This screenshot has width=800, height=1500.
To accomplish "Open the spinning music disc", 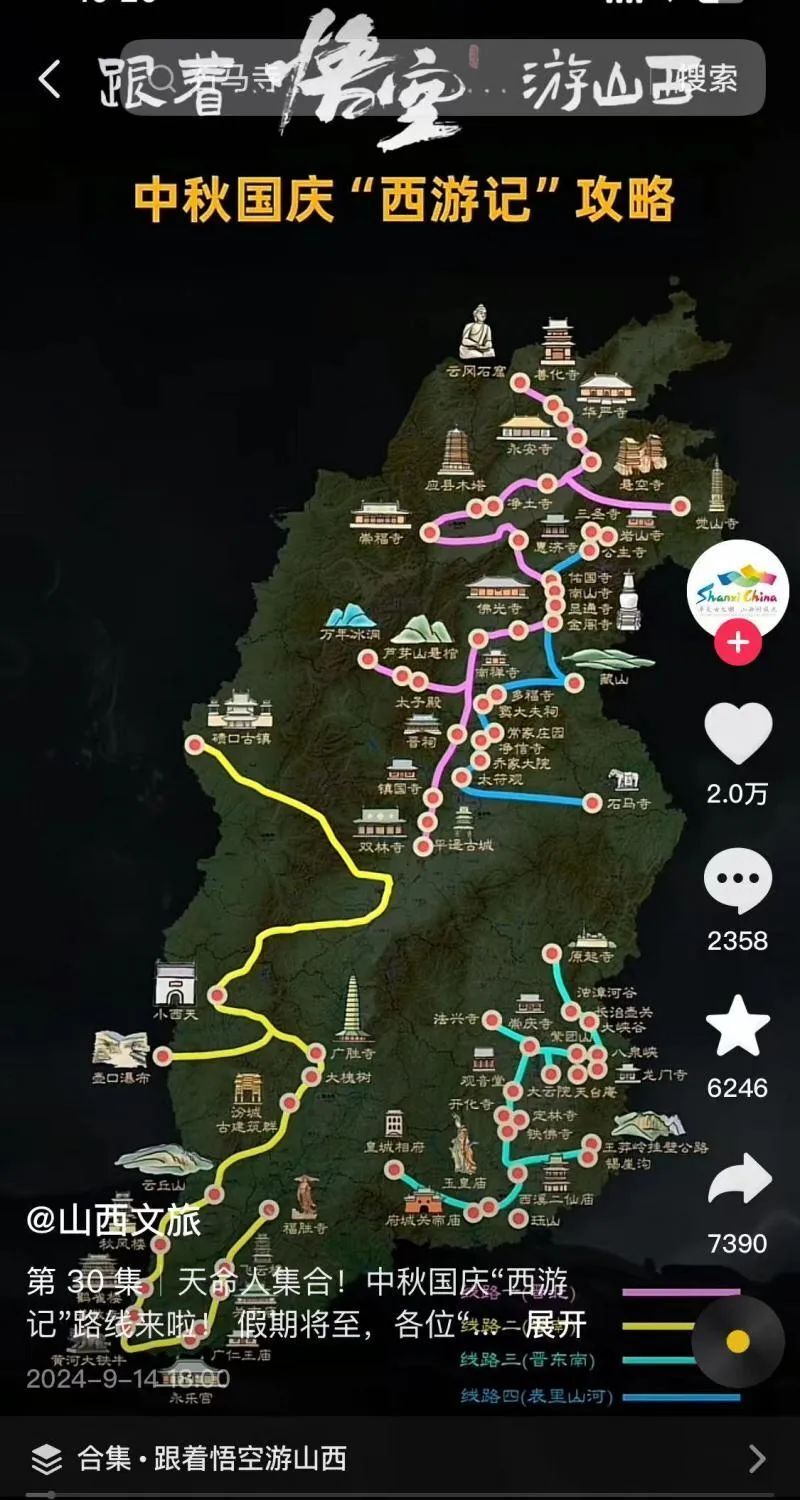I will click(x=737, y=1342).
